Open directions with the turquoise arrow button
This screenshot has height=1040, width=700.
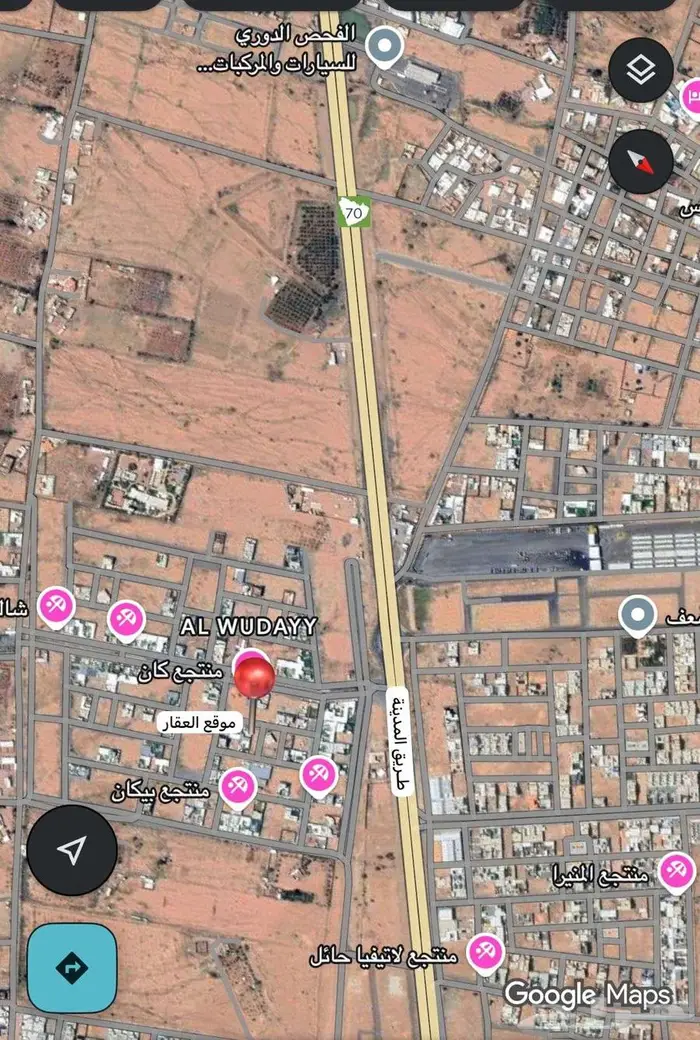pyautogui.click(x=72, y=967)
